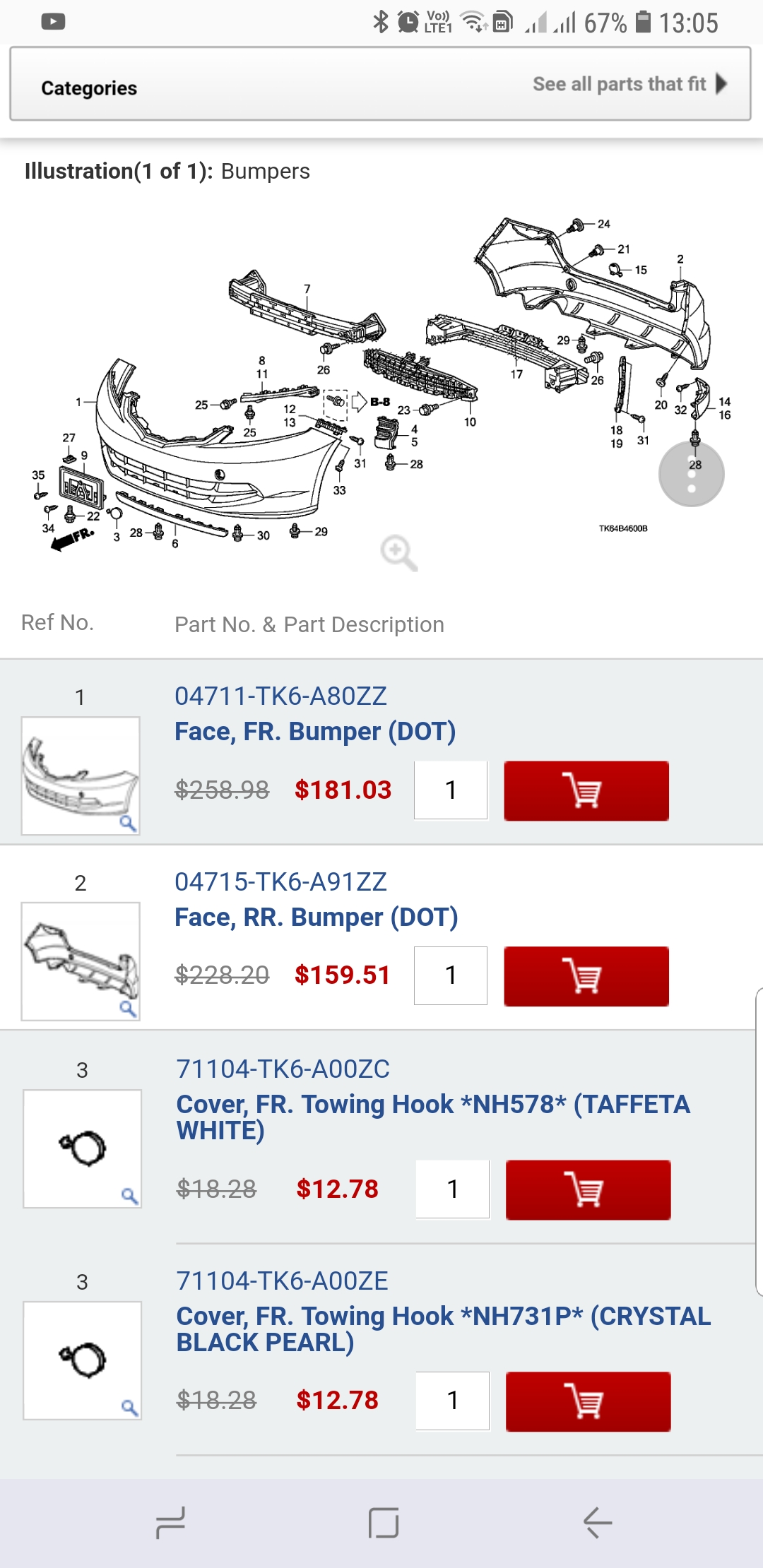763x1568 pixels.
Task: Enlarge the front bumper face thumbnail
Action: coord(81,776)
